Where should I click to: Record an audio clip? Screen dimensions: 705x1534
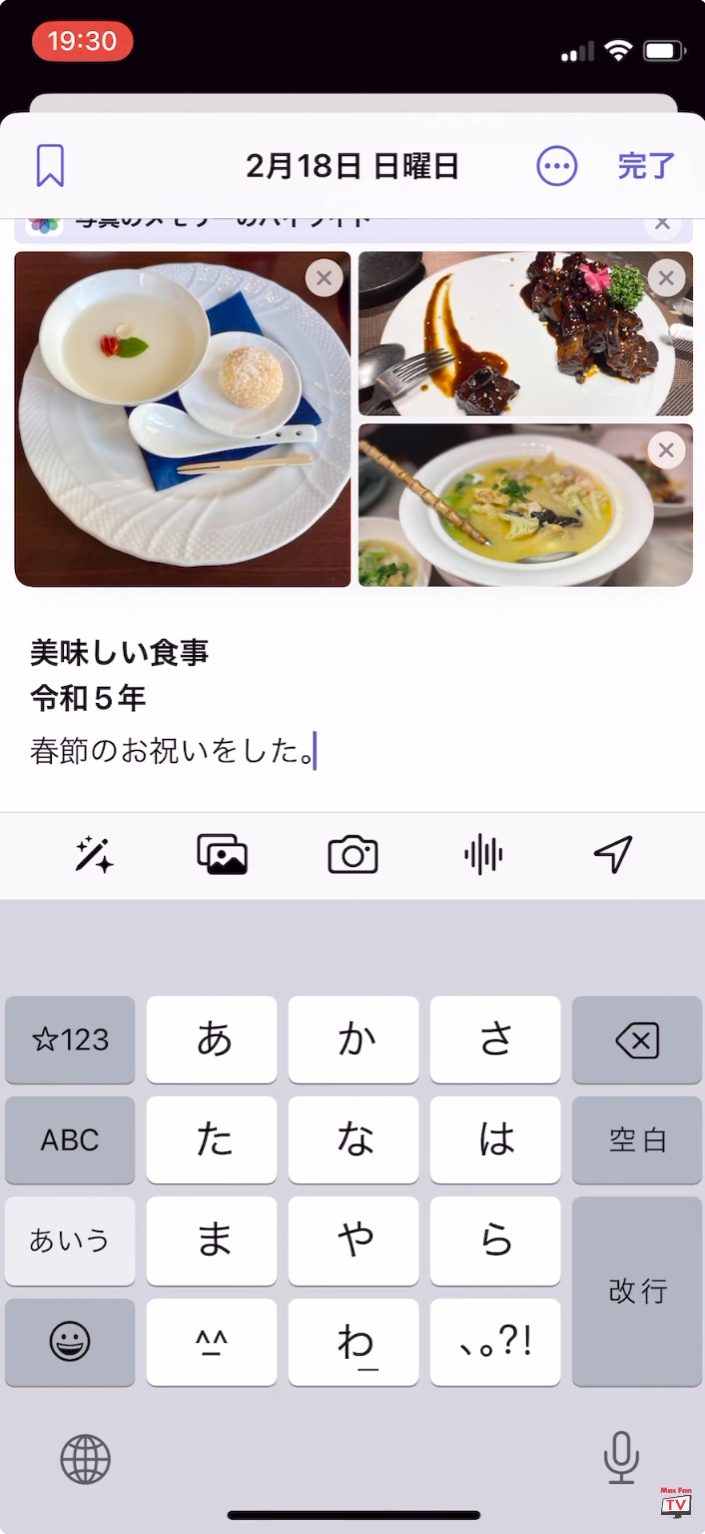pos(483,855)
